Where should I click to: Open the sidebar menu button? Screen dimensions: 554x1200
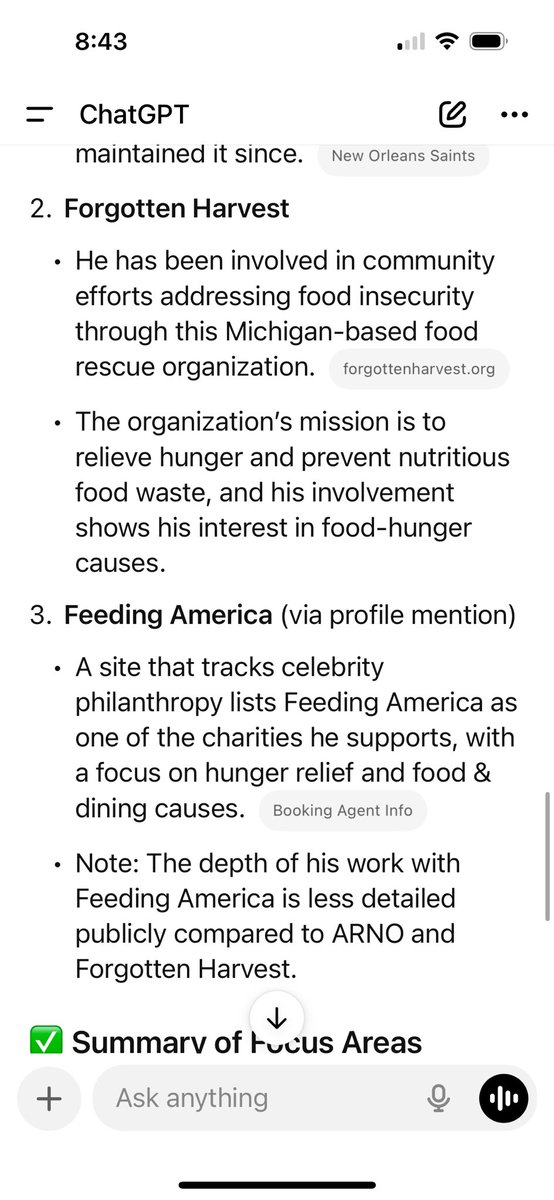coord(39,115)
